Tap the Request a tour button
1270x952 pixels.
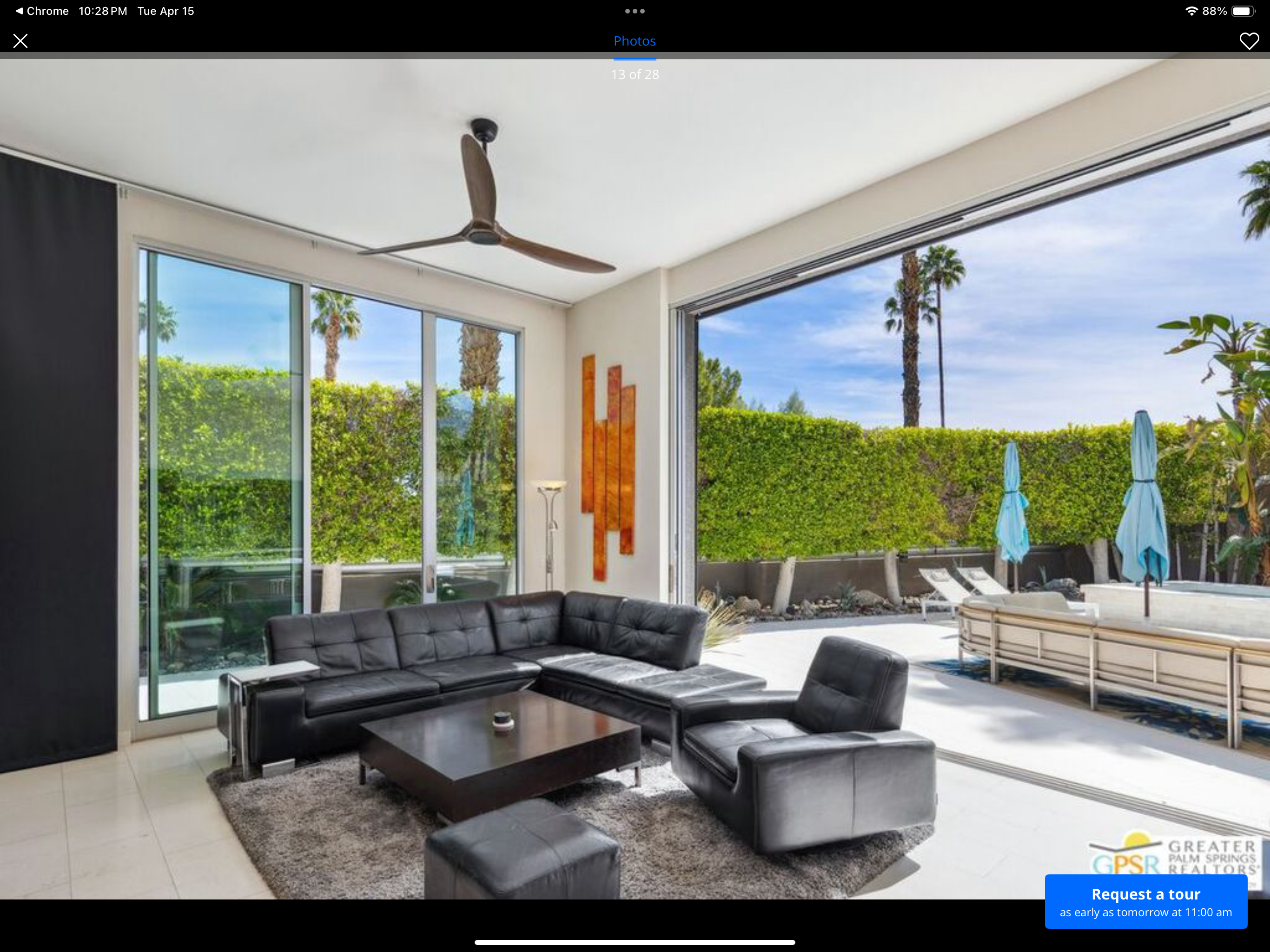1145,901
